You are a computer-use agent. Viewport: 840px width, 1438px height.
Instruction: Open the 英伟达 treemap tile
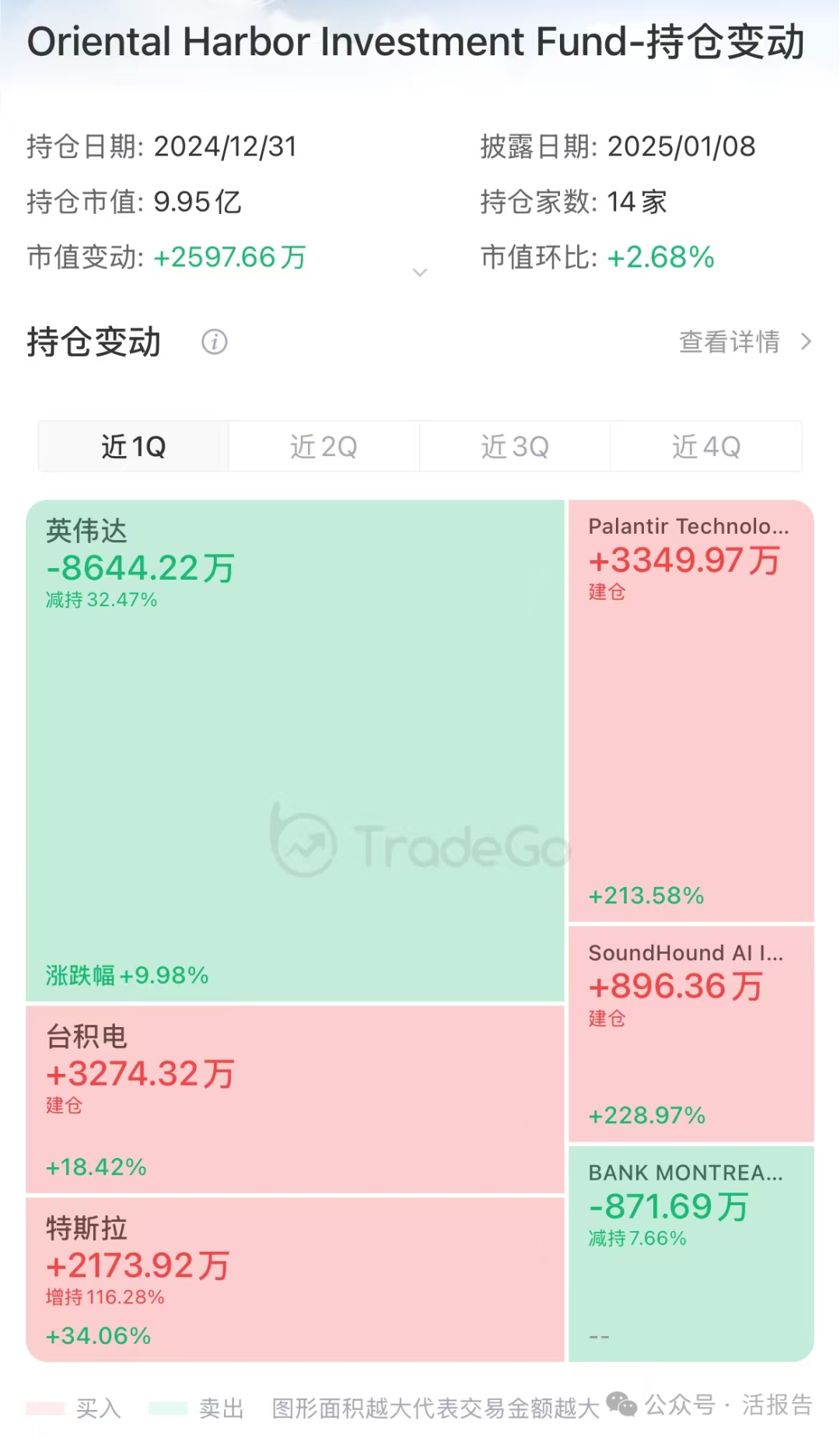[295, 751]
